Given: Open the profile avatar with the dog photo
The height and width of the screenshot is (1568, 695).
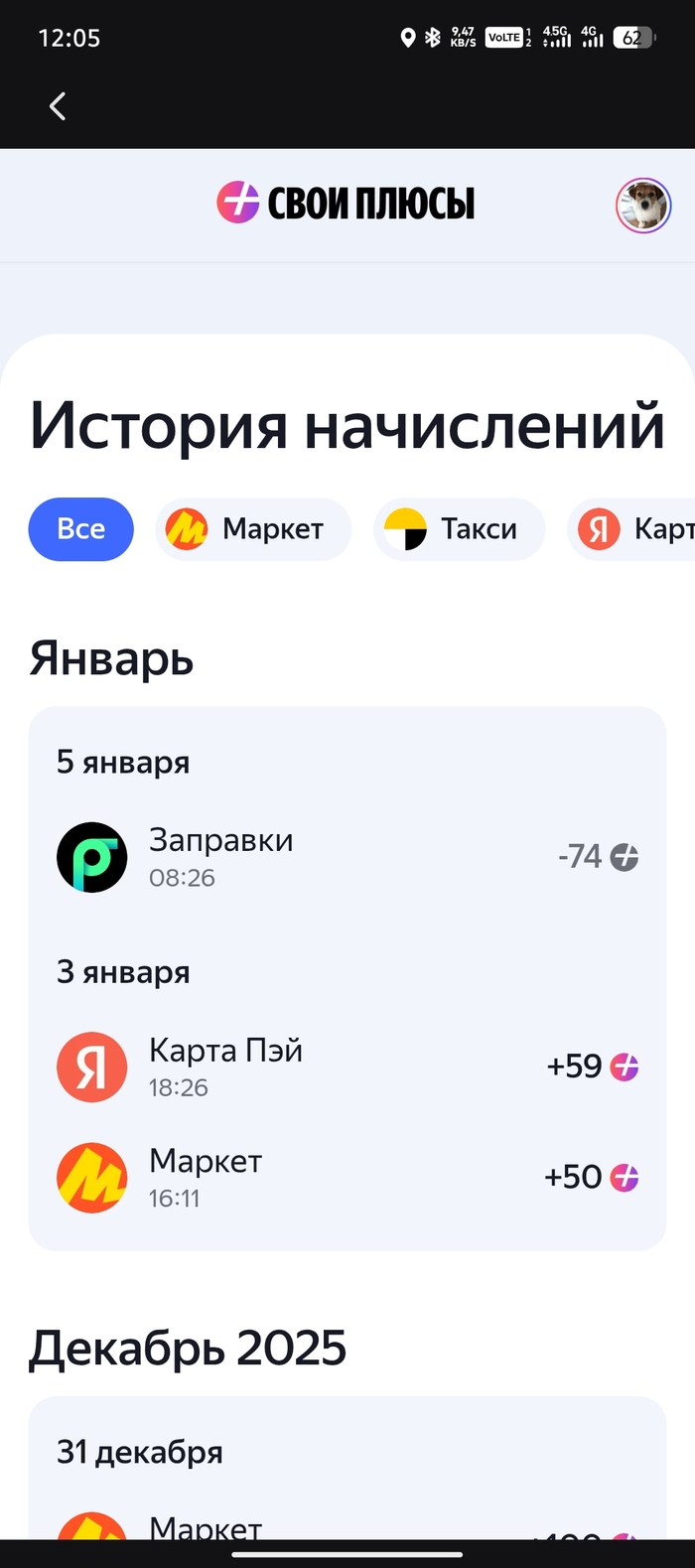Looking at the screenshot, I should point(643,206).
